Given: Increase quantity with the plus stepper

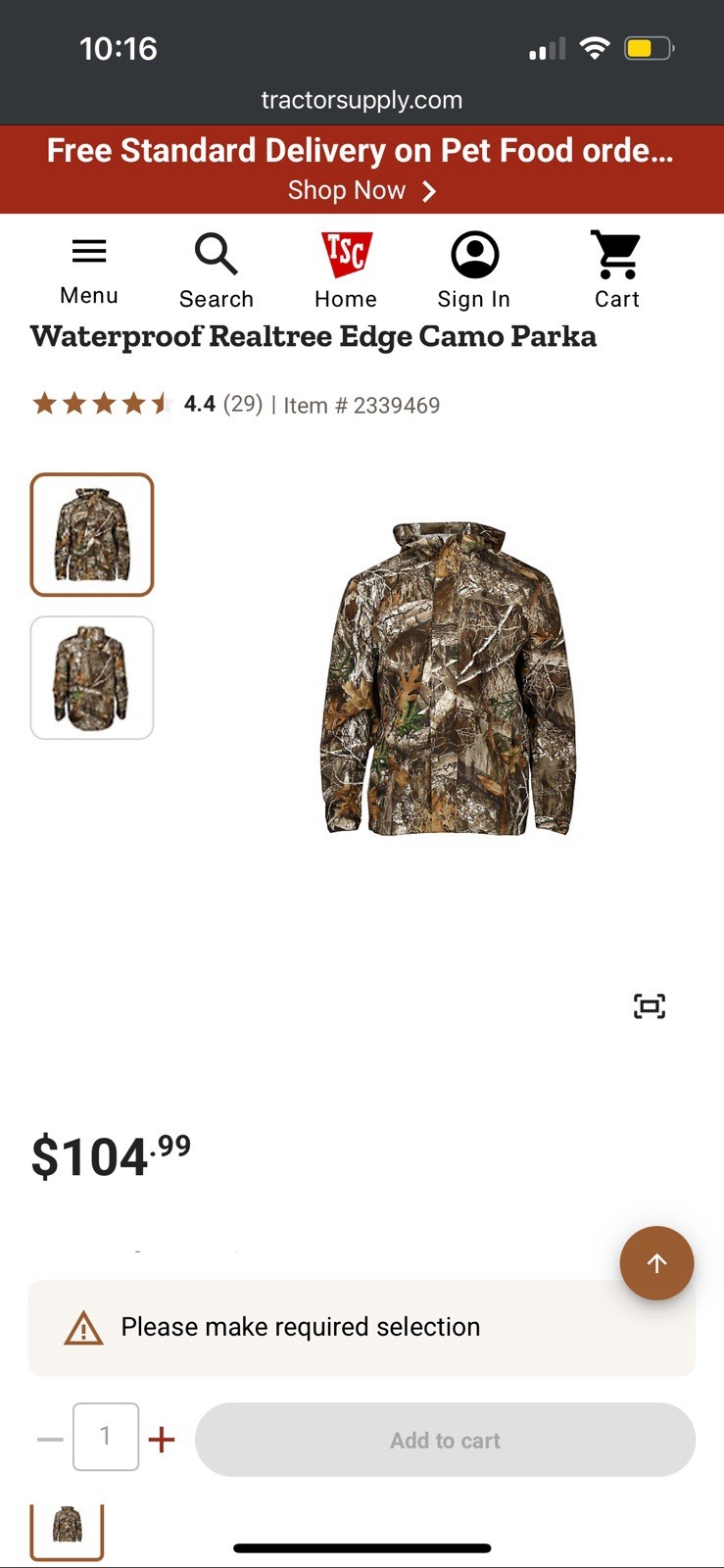Looking at the screenshot, I should [x=162, y=1439].
